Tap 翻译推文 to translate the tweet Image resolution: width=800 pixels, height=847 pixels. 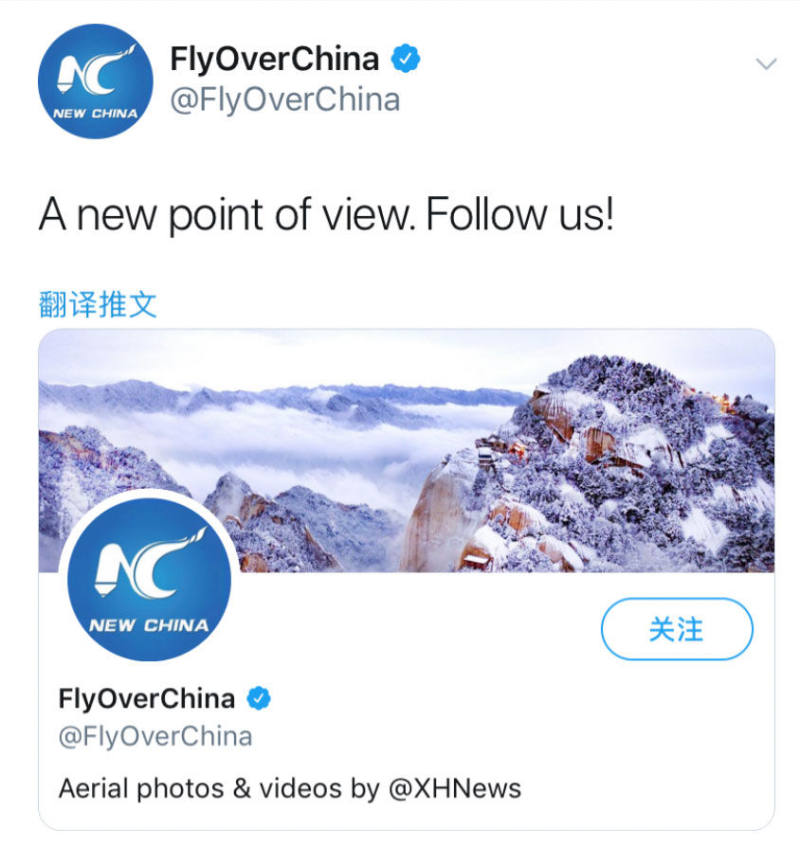(x=97, y=303)
